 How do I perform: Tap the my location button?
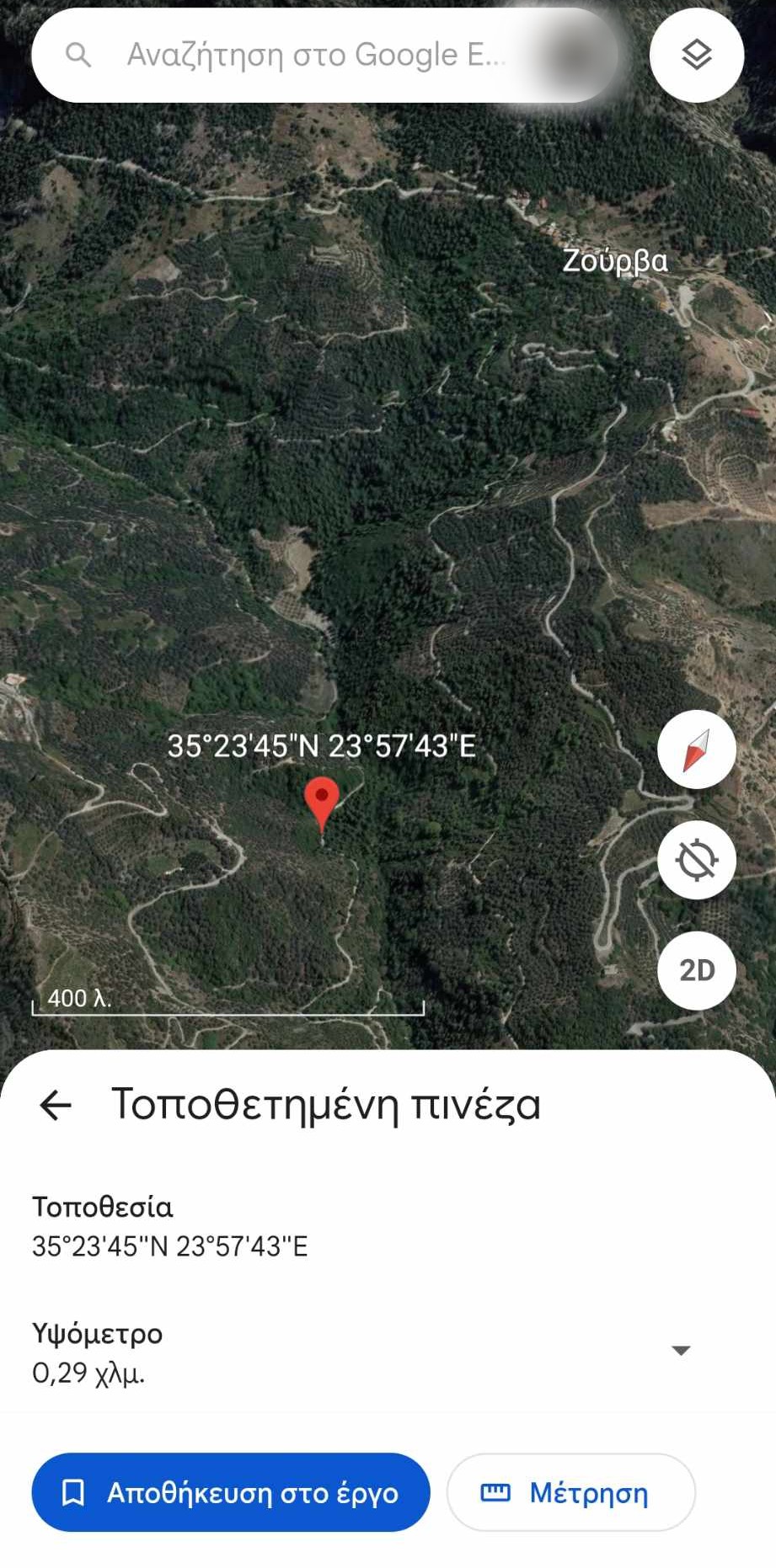[x=696, y=860]
